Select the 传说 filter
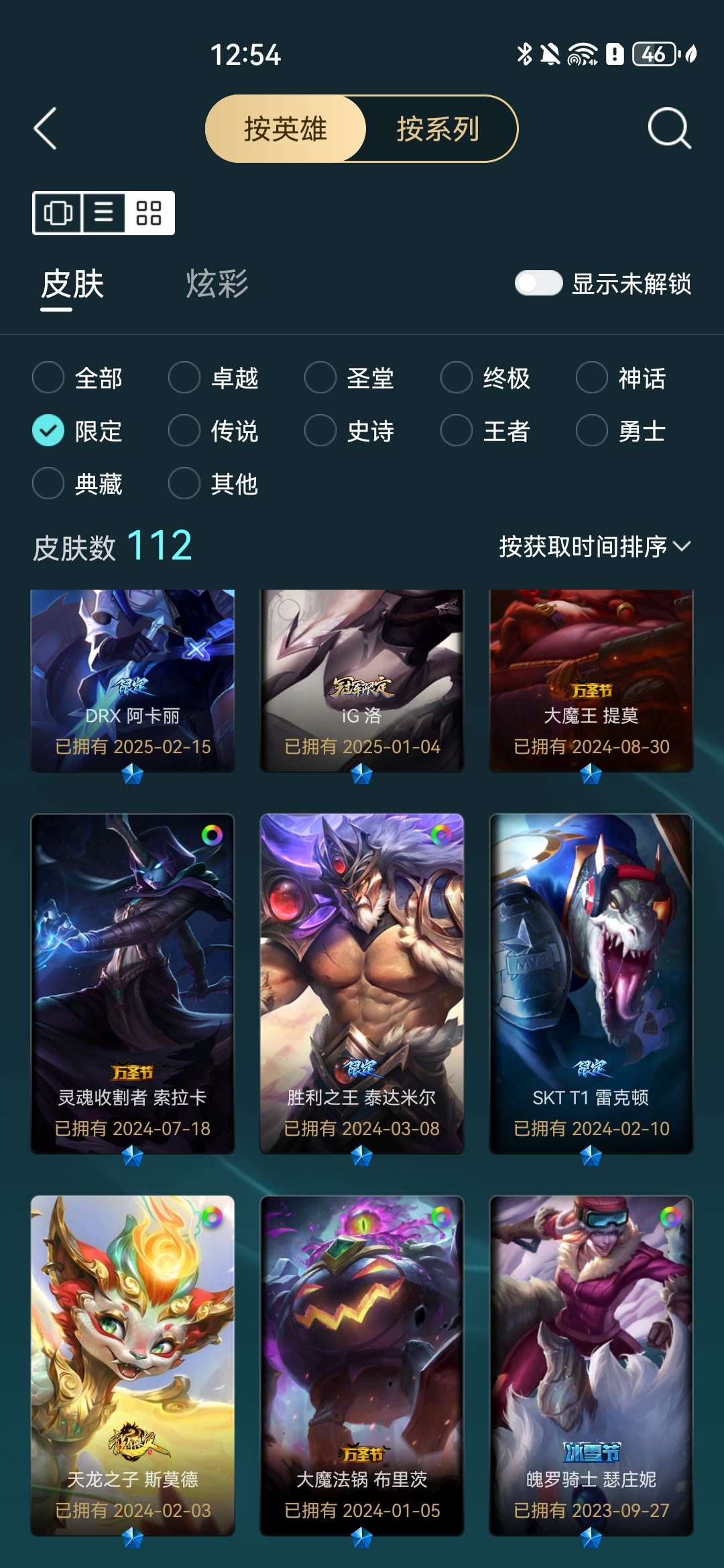The image size is (724, 1568). tap(184, 430)
